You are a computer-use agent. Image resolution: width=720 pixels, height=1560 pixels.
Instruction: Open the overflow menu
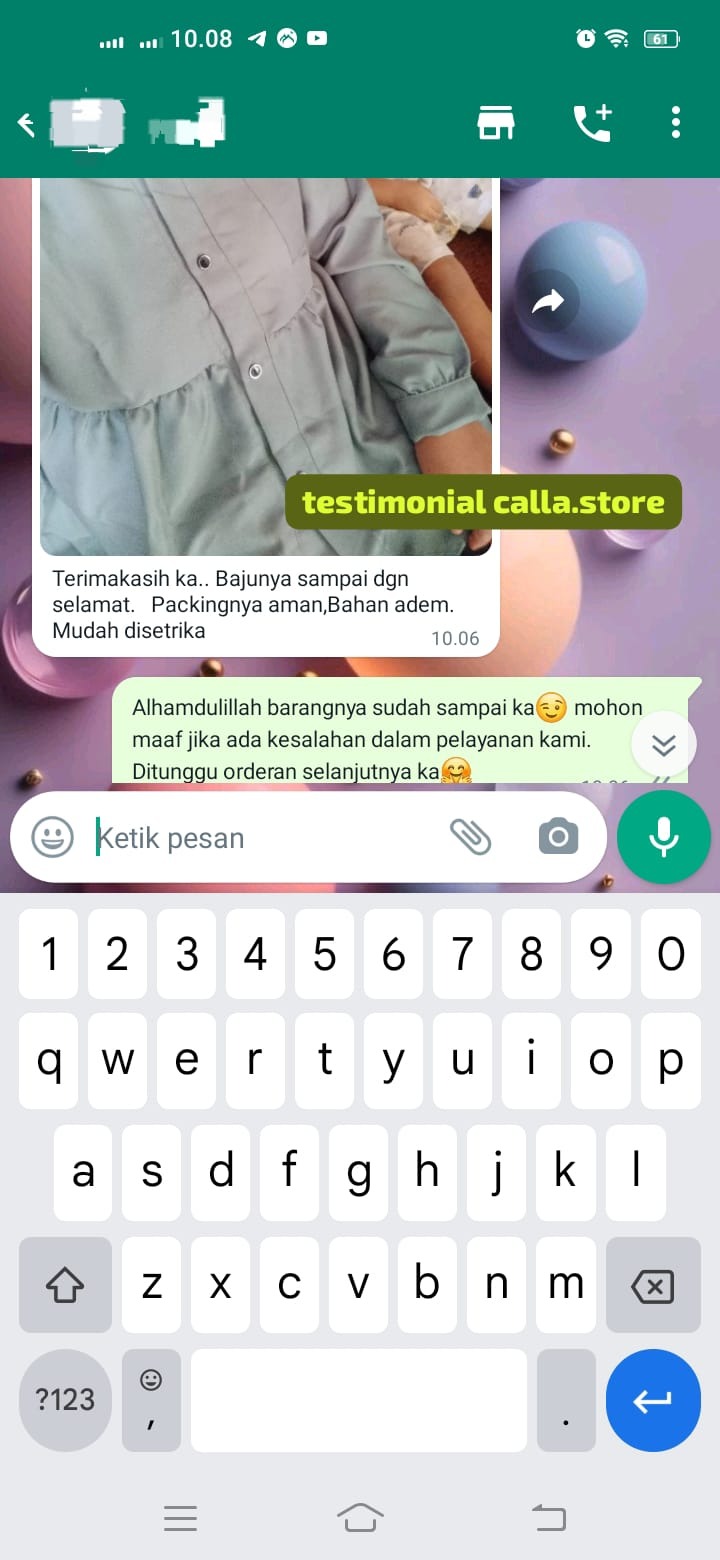tap(676, 123)
